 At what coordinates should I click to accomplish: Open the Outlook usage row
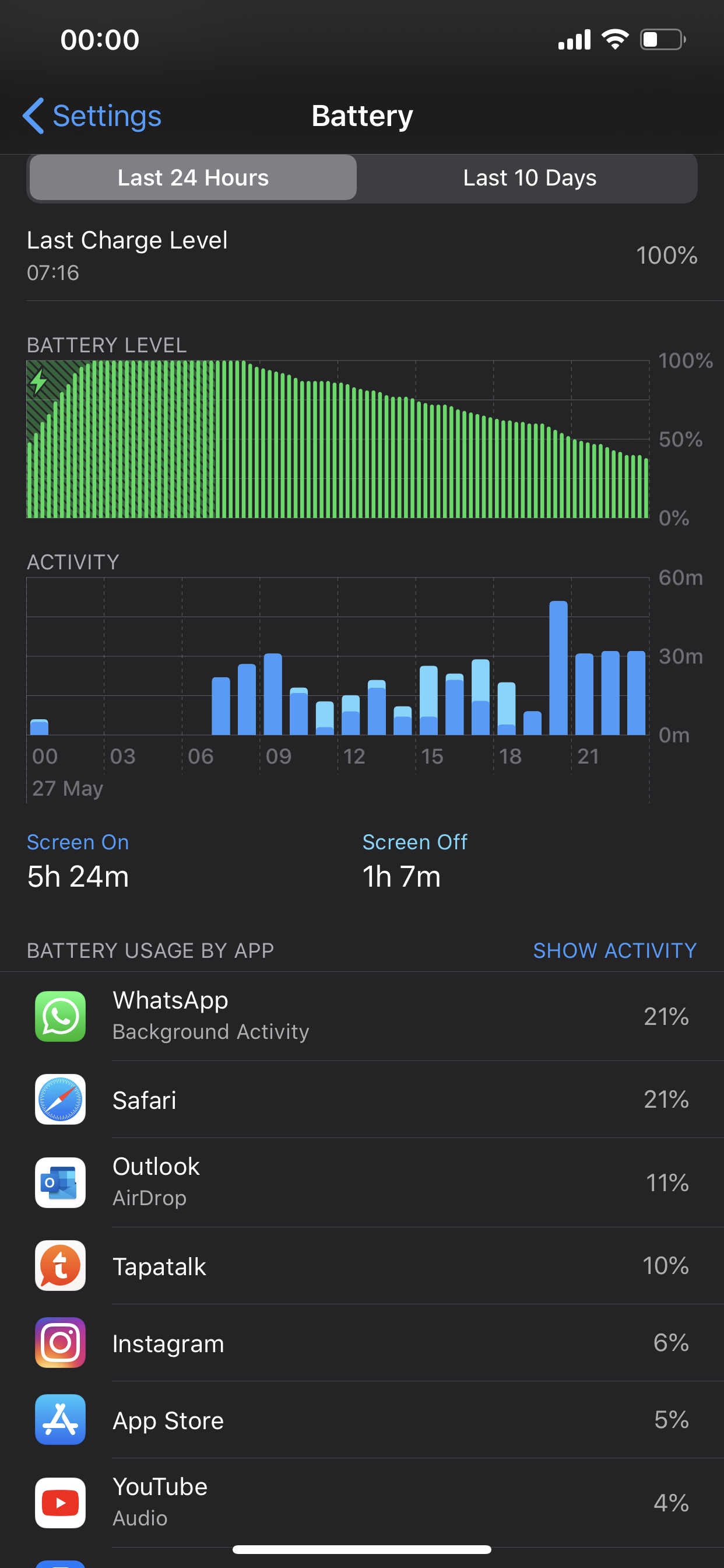[x=361, y=1182]
